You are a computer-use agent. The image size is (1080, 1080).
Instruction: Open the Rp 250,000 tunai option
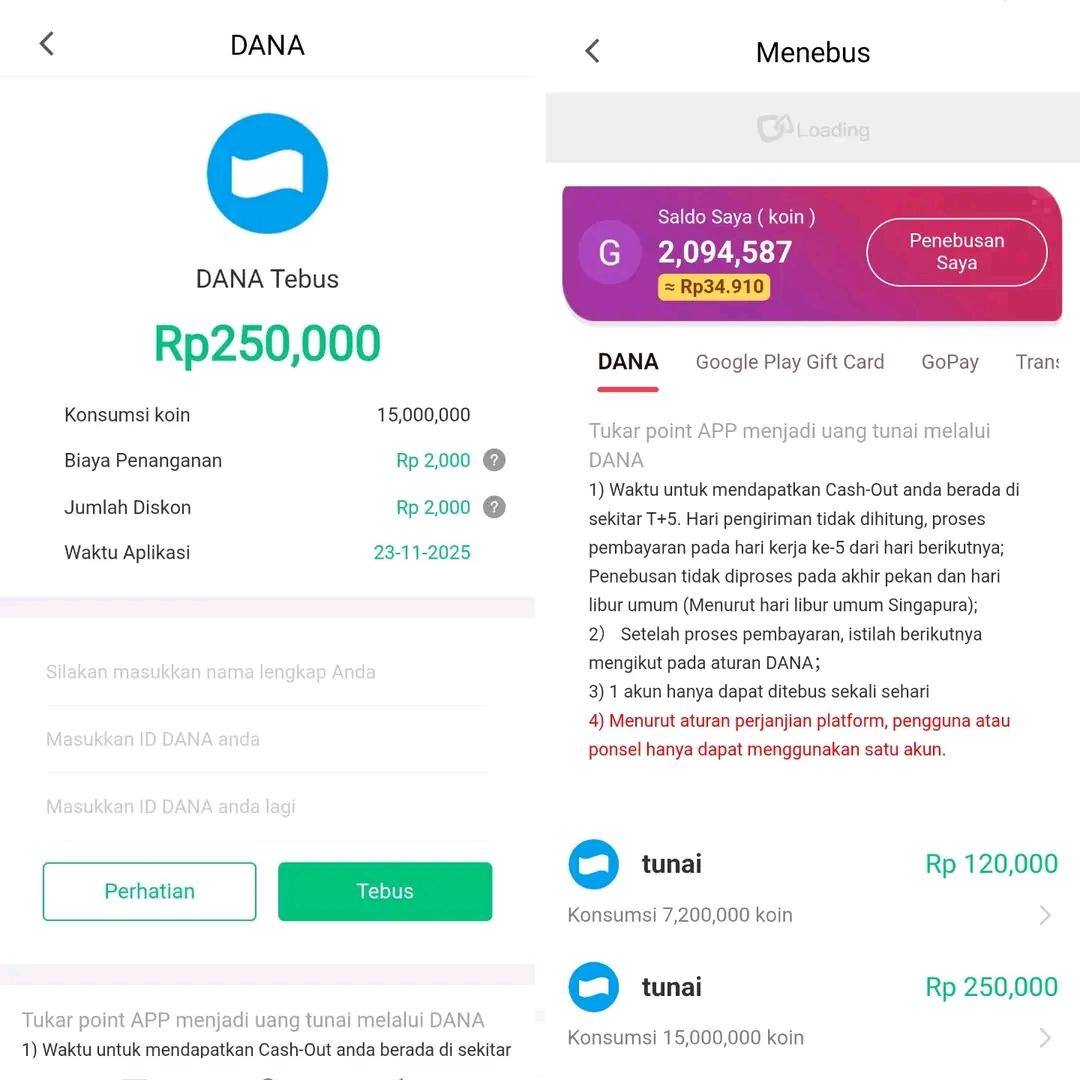coord(812,1010)
